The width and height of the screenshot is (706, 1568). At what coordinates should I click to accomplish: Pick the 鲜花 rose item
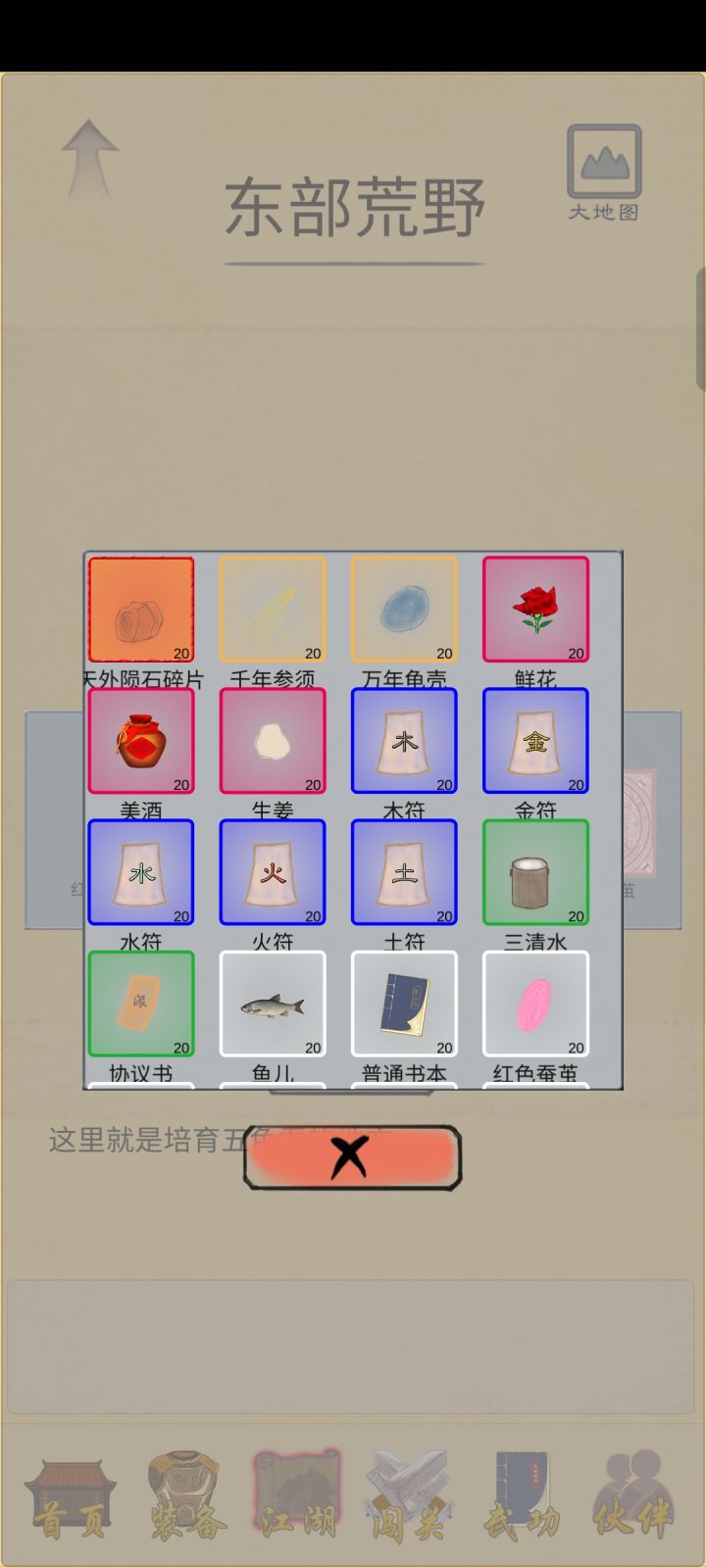535,610
